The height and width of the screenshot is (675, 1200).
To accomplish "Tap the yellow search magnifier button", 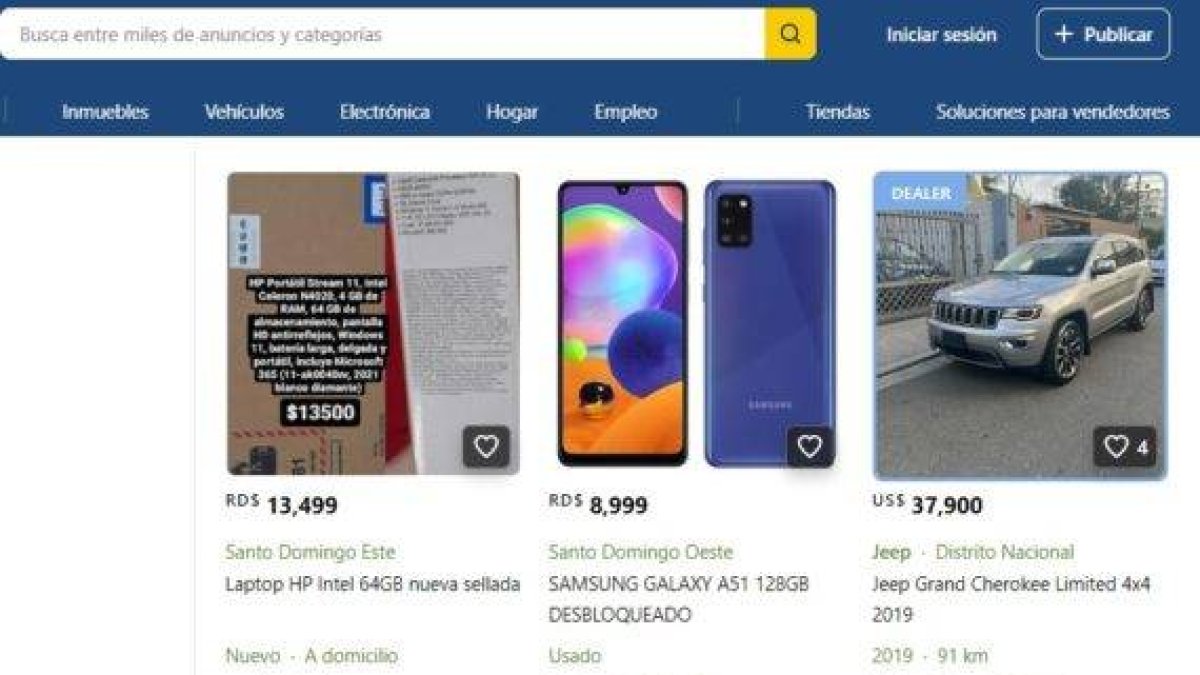I will [x=790, y=34].
